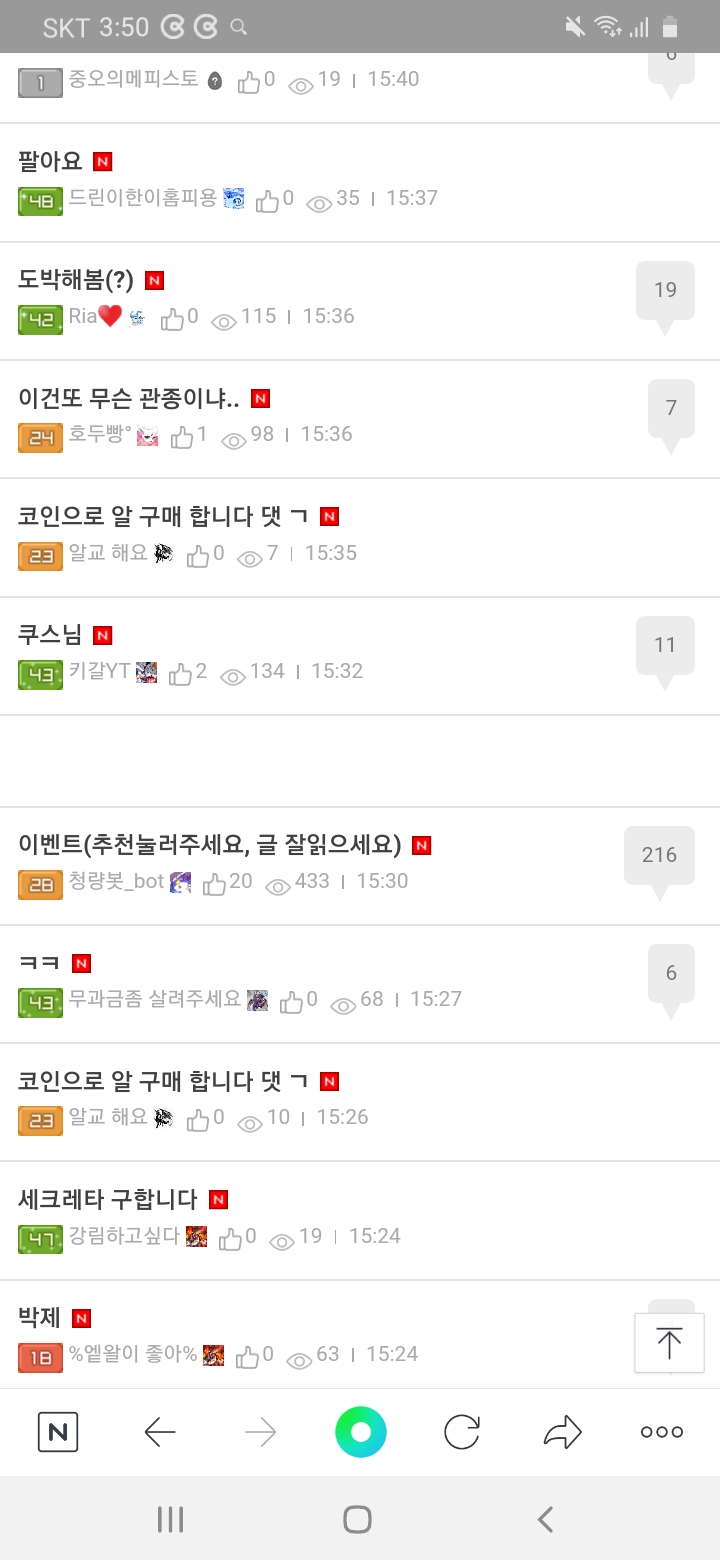Tap the green circle search button

click(361, 1432)
